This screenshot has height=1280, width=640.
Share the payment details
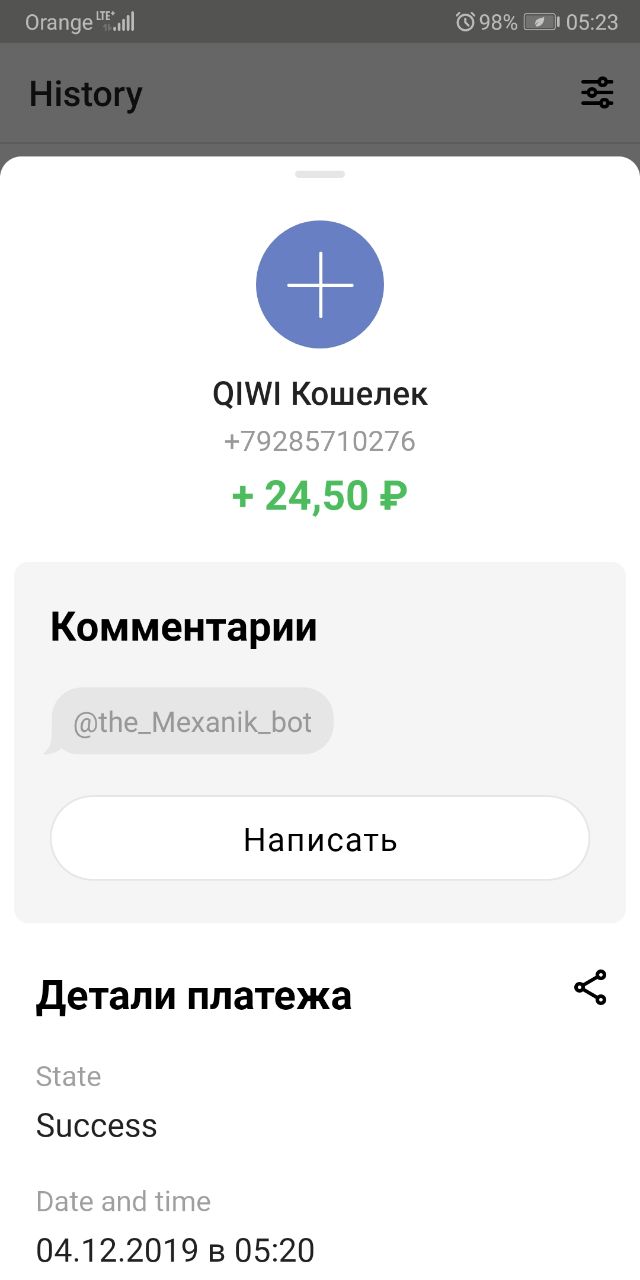[x=590, y=987]
